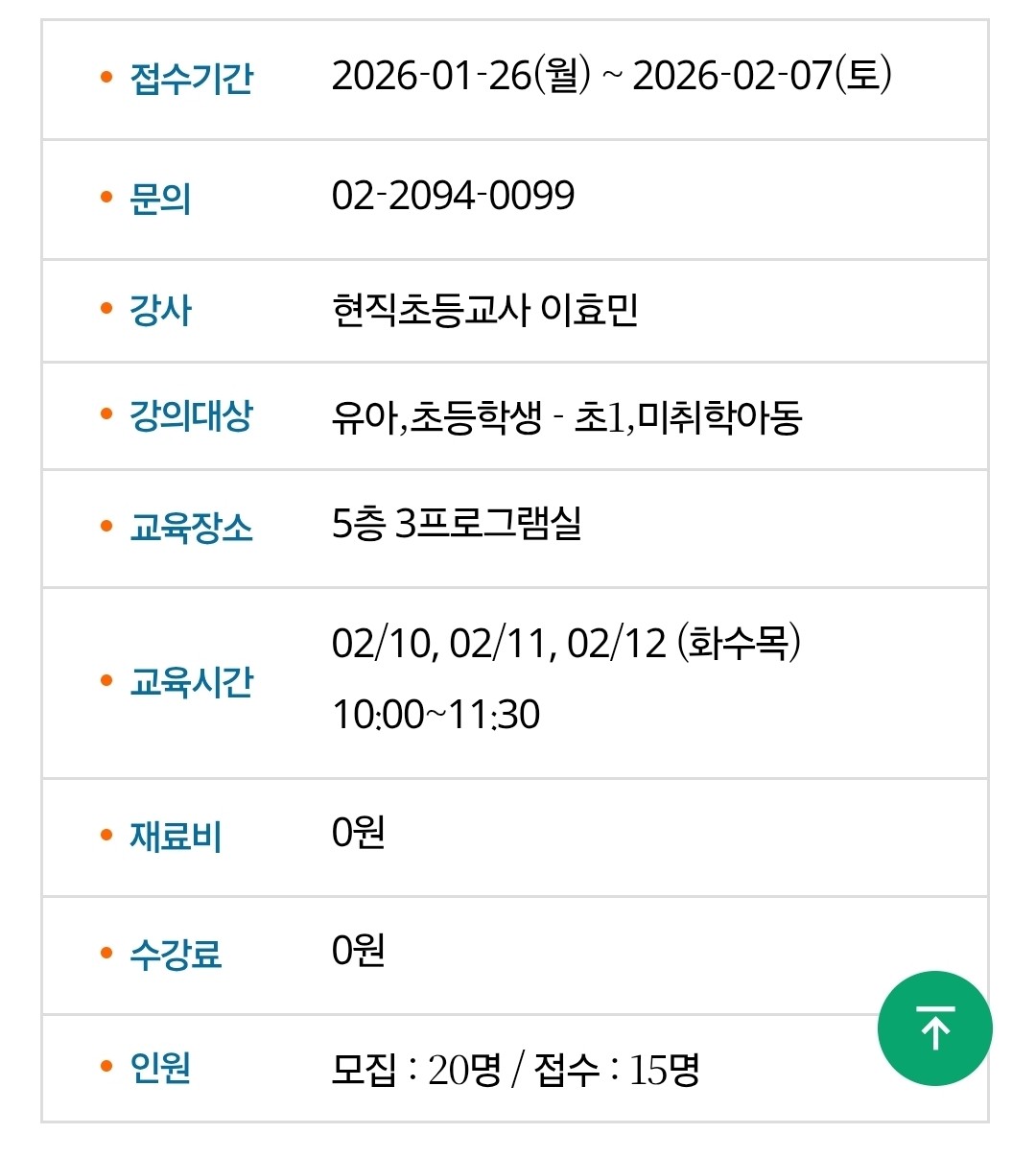
Task: Click the registration period dates text
Action: pos(614,76)
